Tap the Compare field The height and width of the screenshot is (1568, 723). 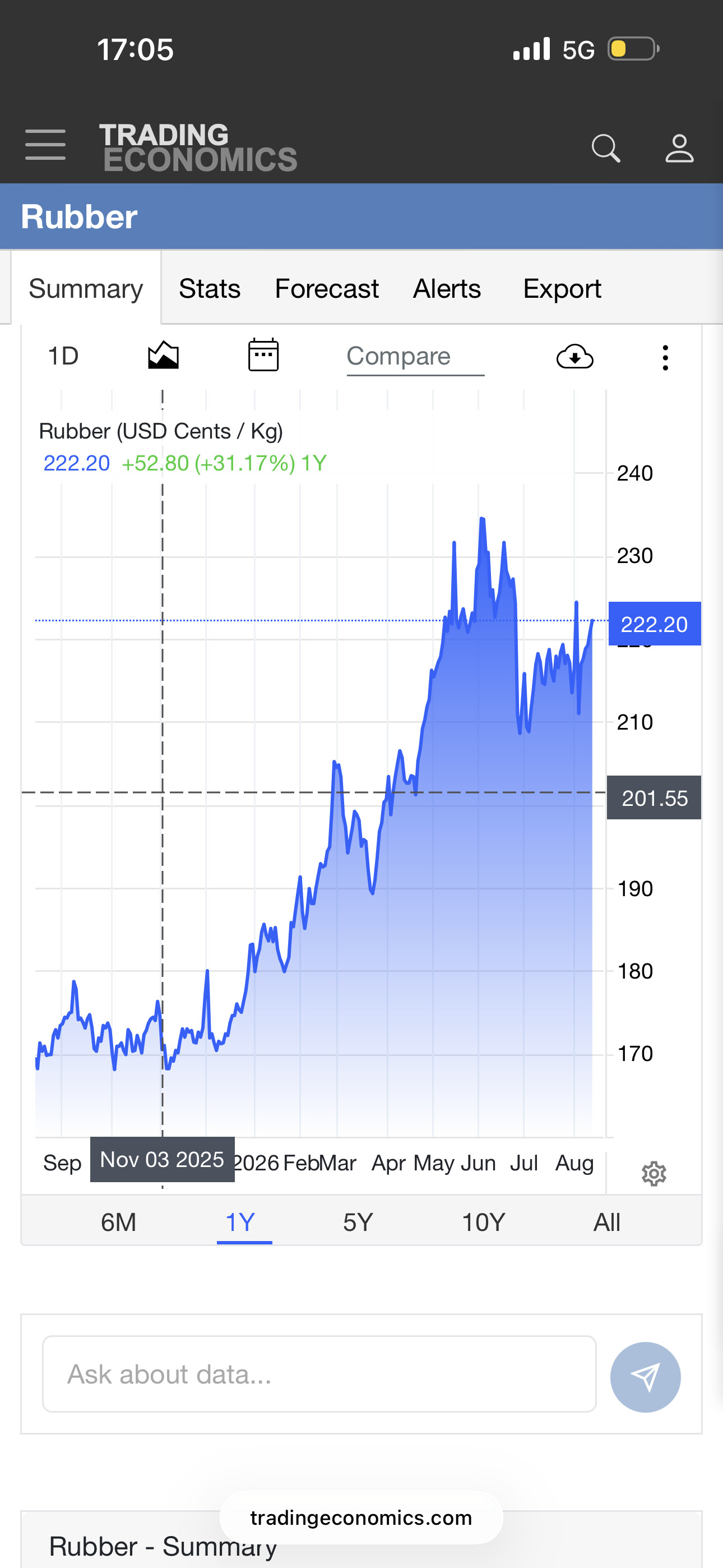(415, 357)
